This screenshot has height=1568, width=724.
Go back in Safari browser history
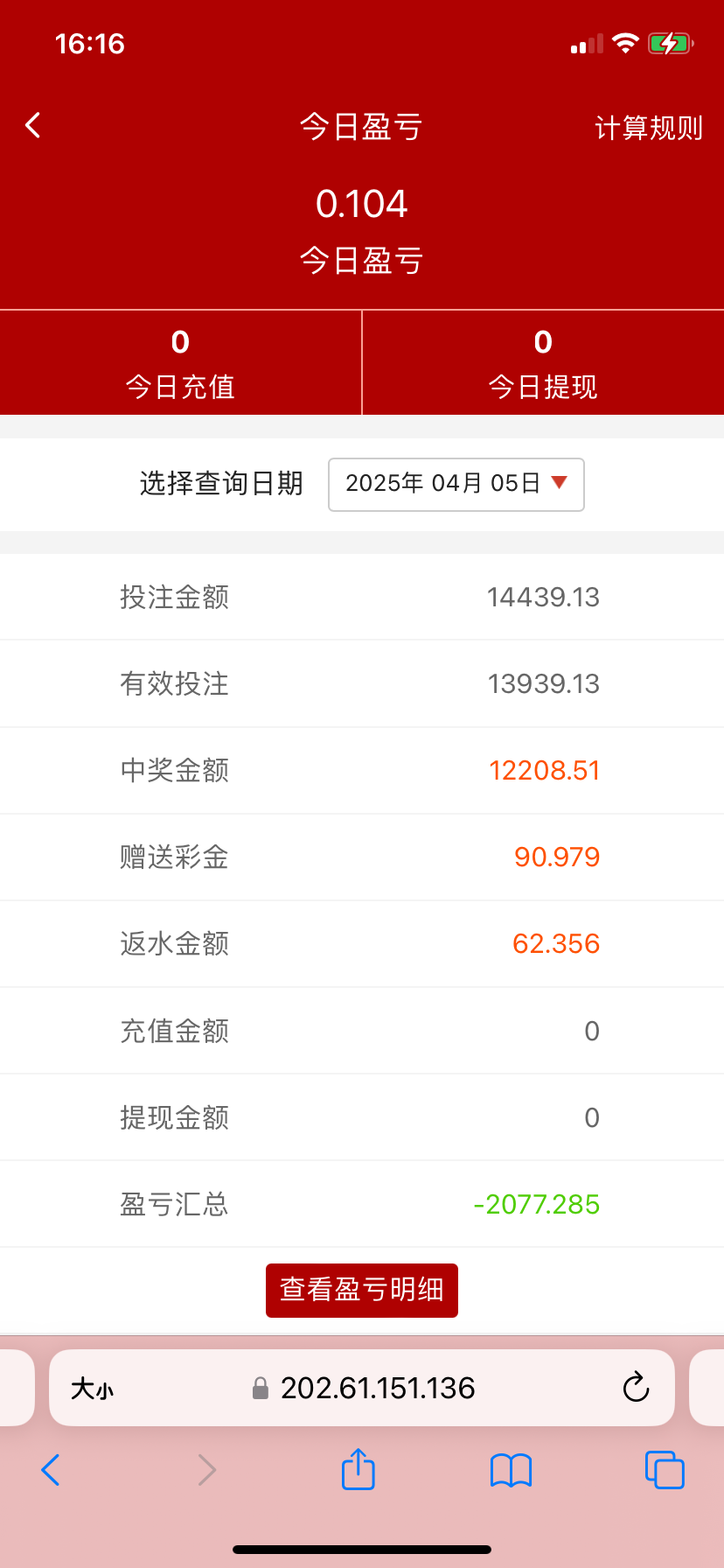[51, 1470]
